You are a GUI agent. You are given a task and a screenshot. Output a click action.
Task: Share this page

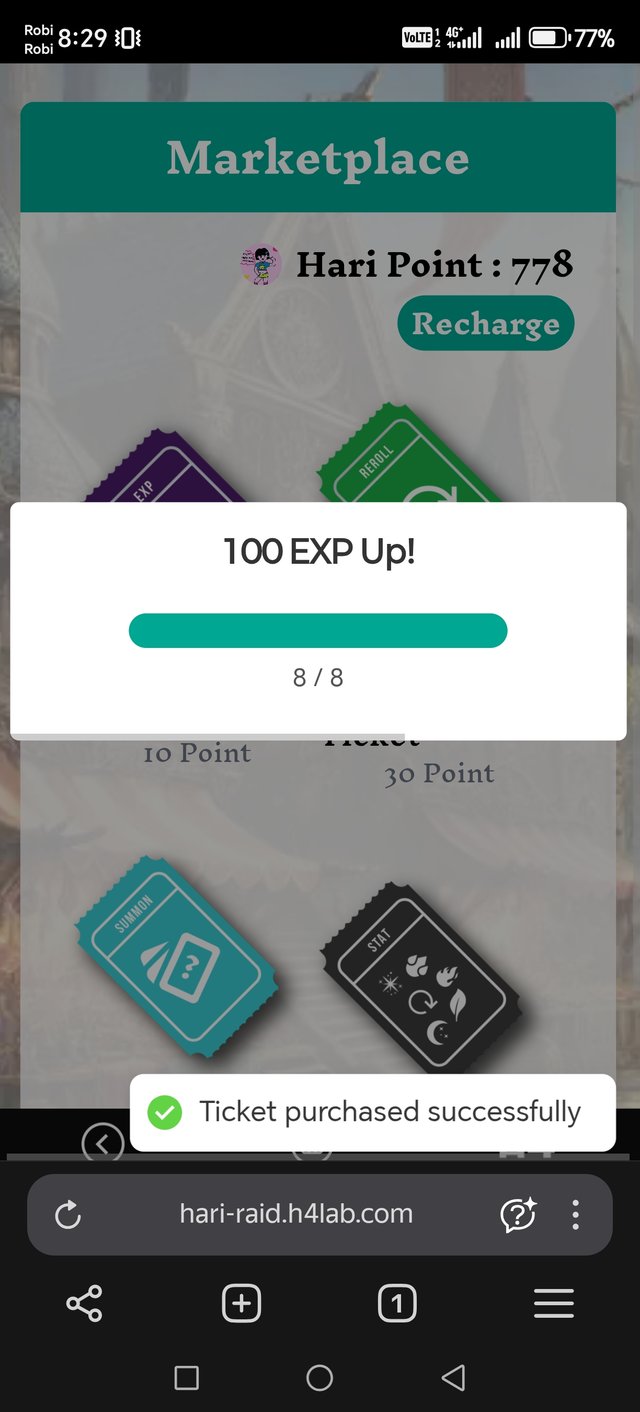click(x=84, y=1304)
